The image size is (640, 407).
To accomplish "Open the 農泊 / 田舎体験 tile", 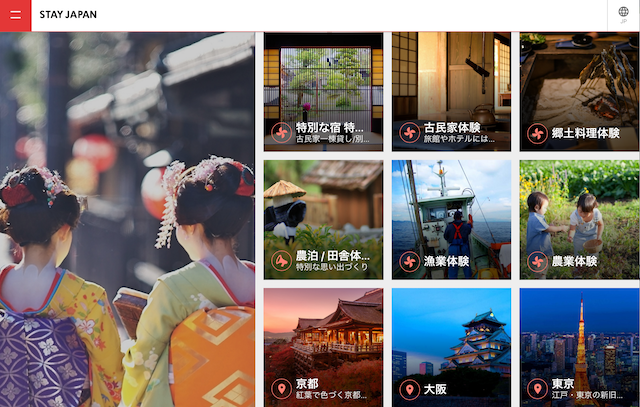I will pos(323,220).
